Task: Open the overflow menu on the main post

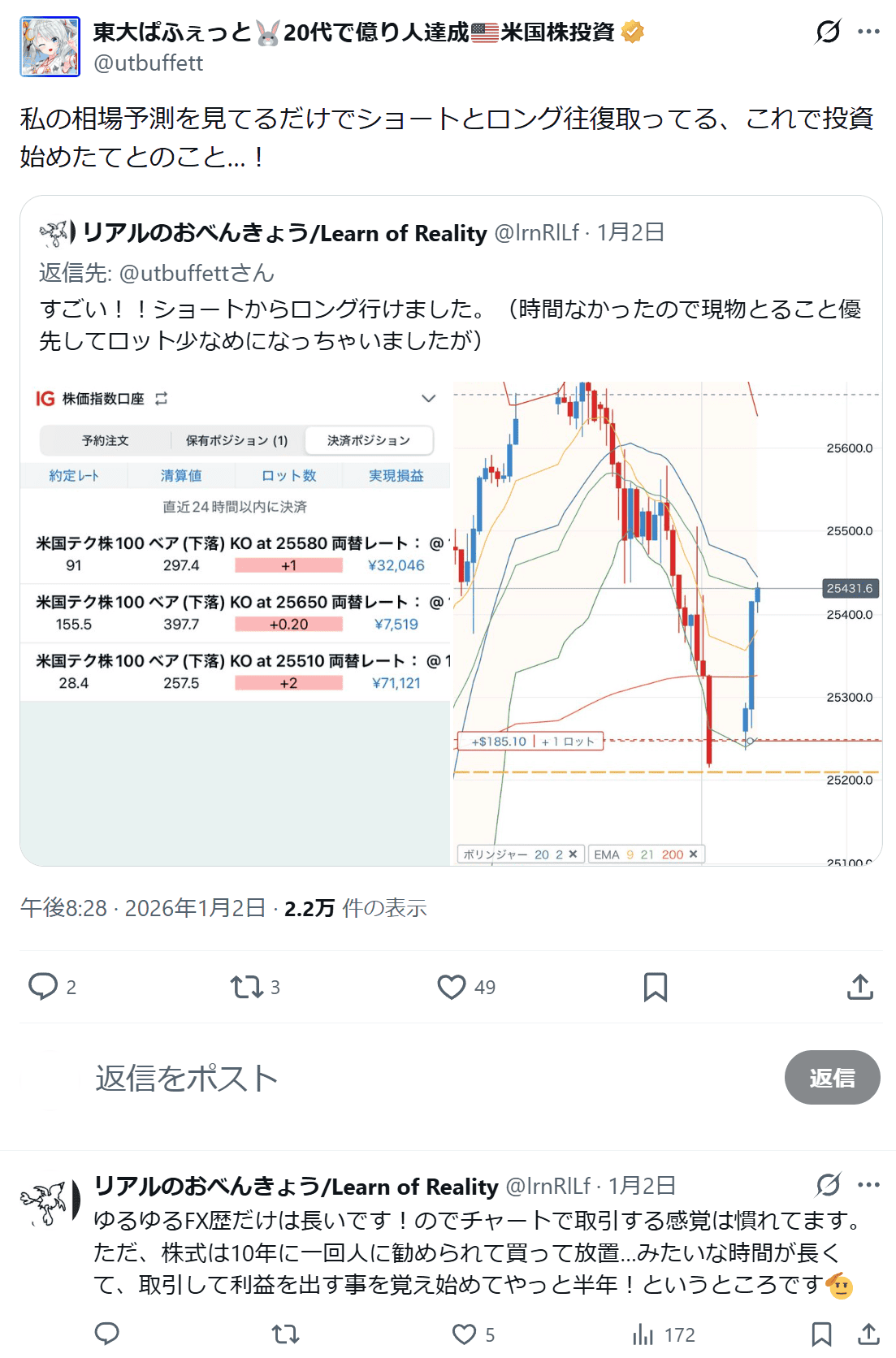Action: point(868,32)
